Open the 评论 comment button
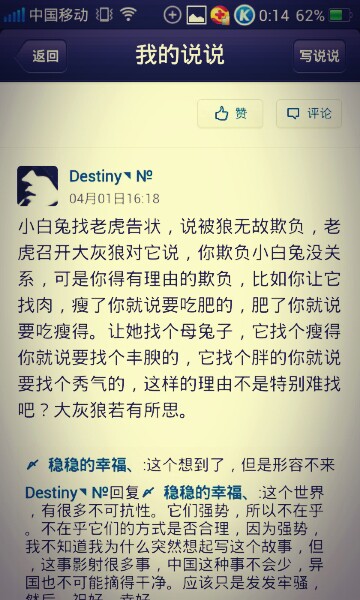The image size is (360, 600). pos(309,113)
